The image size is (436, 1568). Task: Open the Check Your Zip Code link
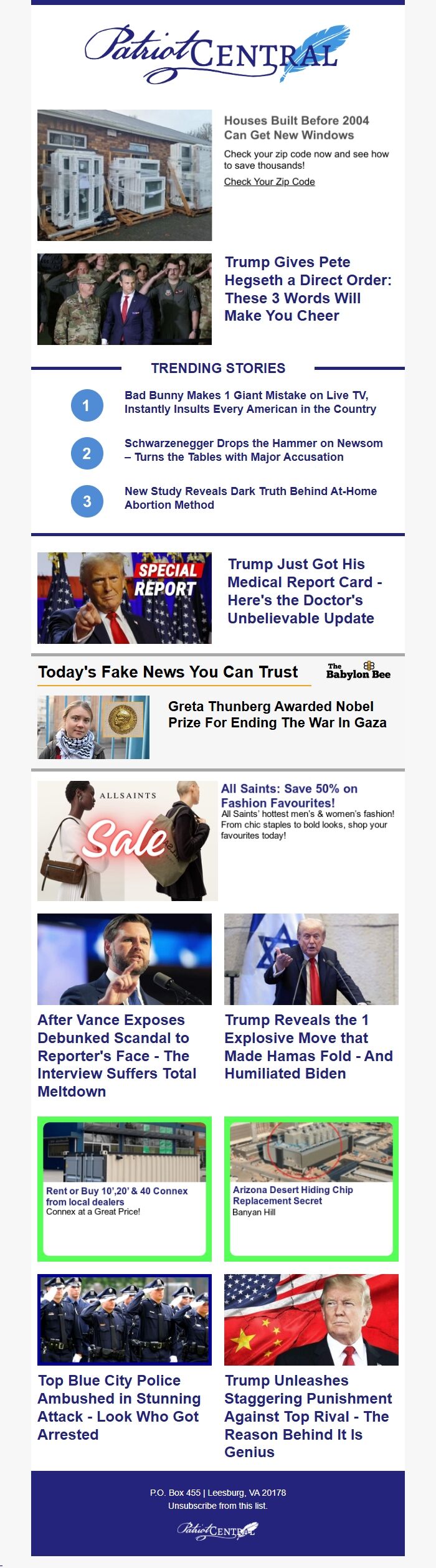pyautogui.click(x=269, y=182)
